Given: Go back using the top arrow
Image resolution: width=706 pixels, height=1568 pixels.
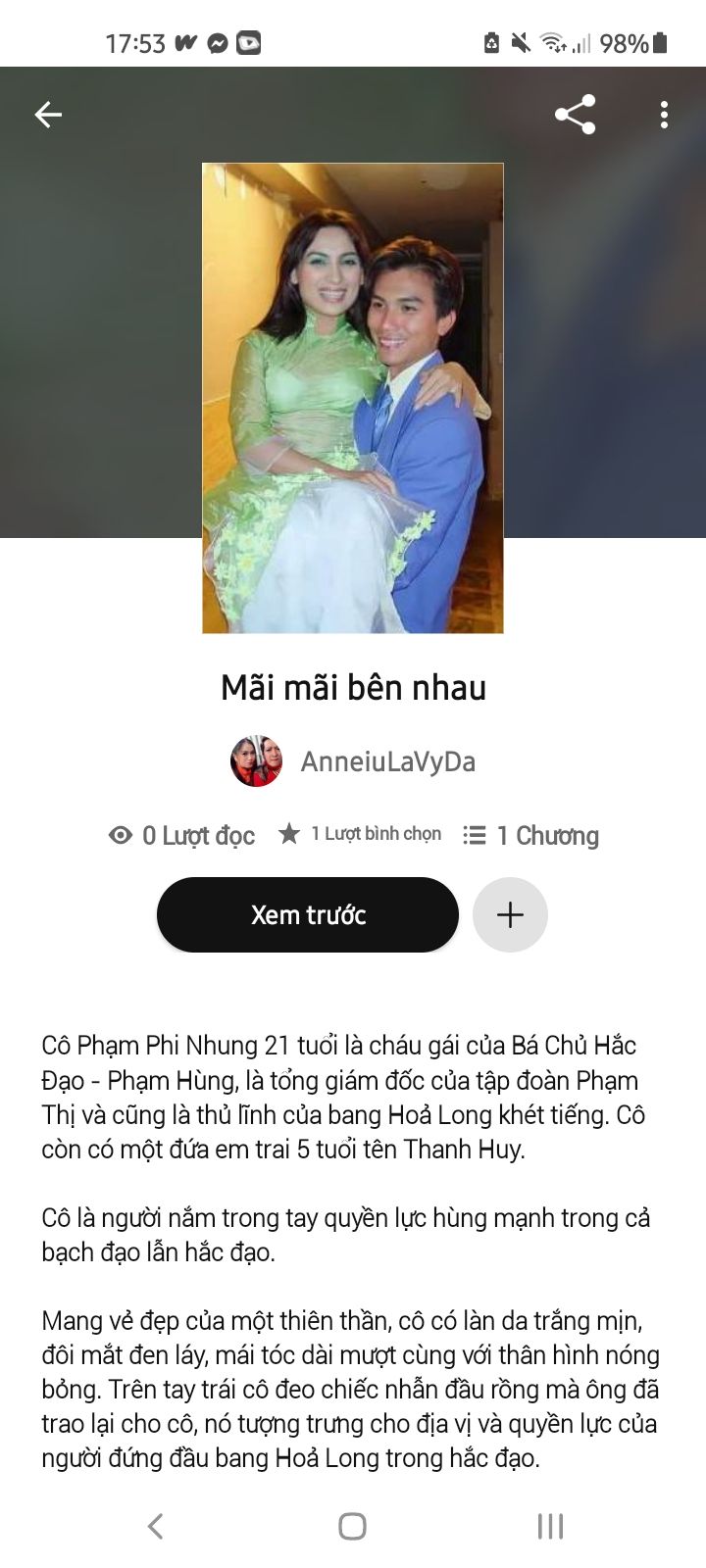Looking at the screenshot, I should (48, 115).
